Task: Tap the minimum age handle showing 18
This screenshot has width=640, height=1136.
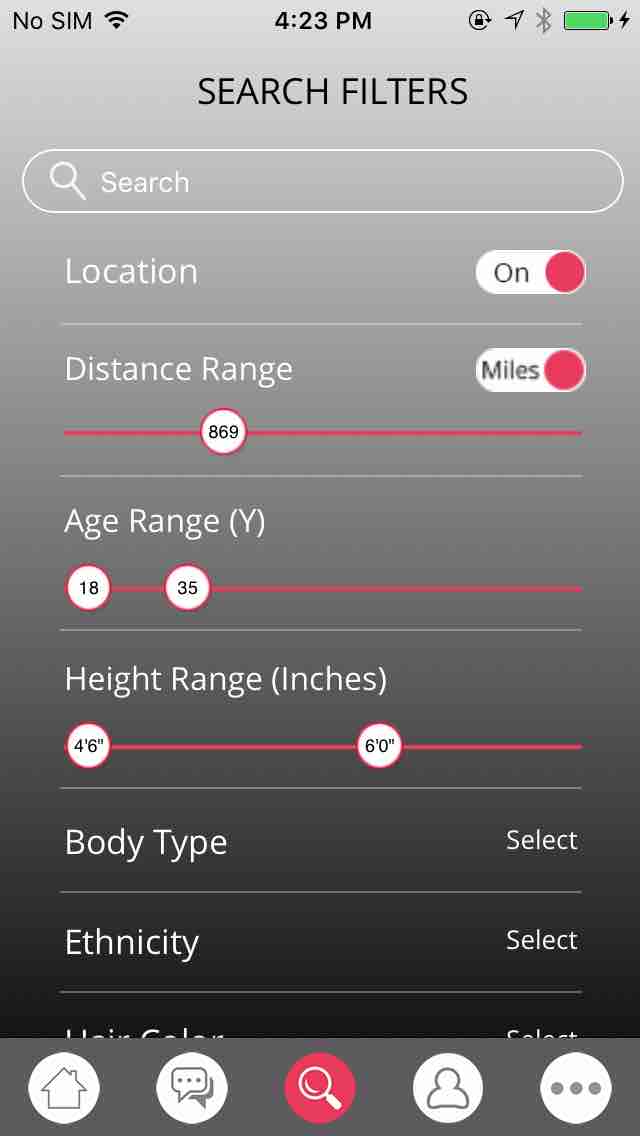Action: click(x=89, y=588)
